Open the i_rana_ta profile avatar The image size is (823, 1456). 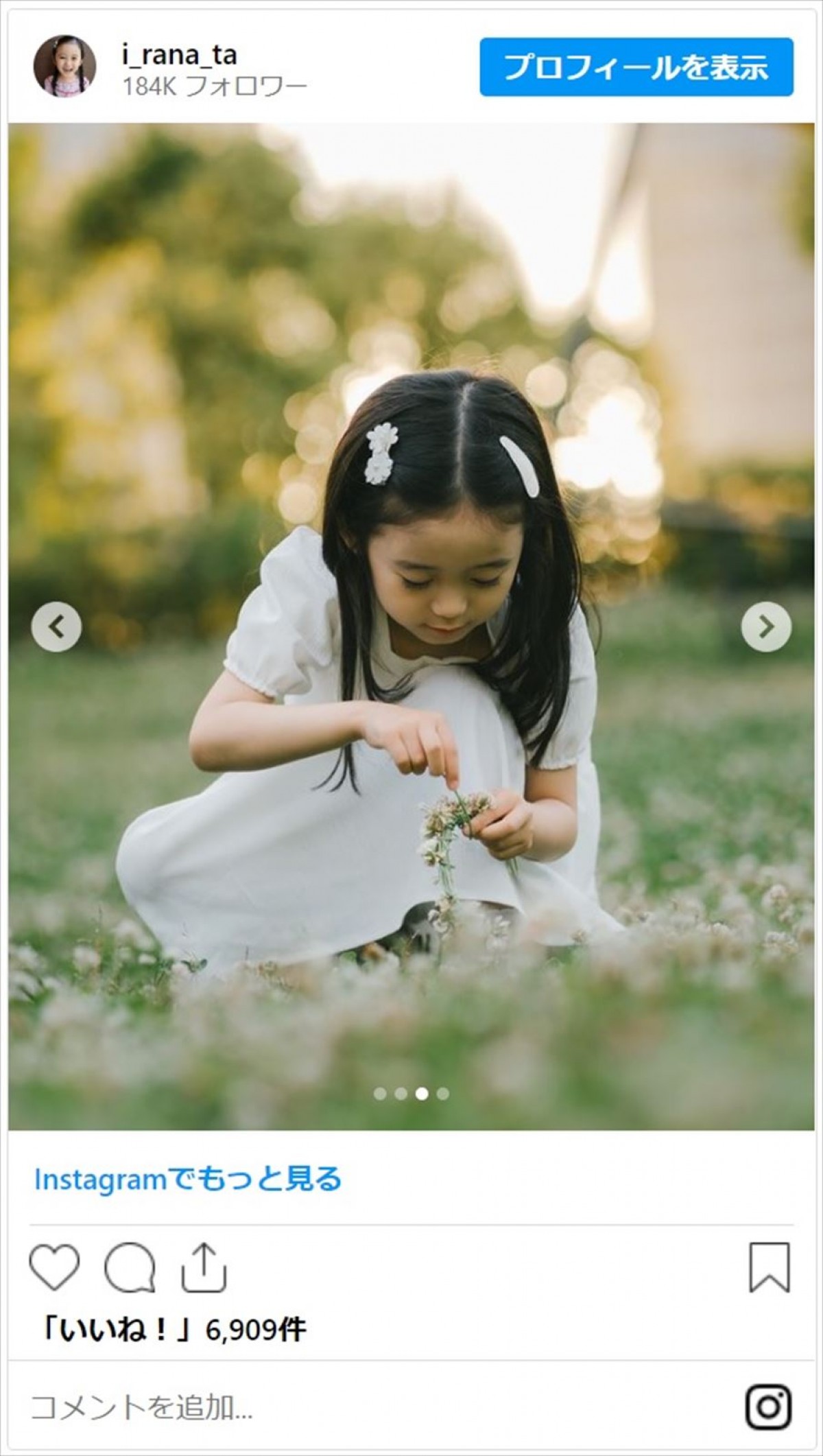click(65, 67)
